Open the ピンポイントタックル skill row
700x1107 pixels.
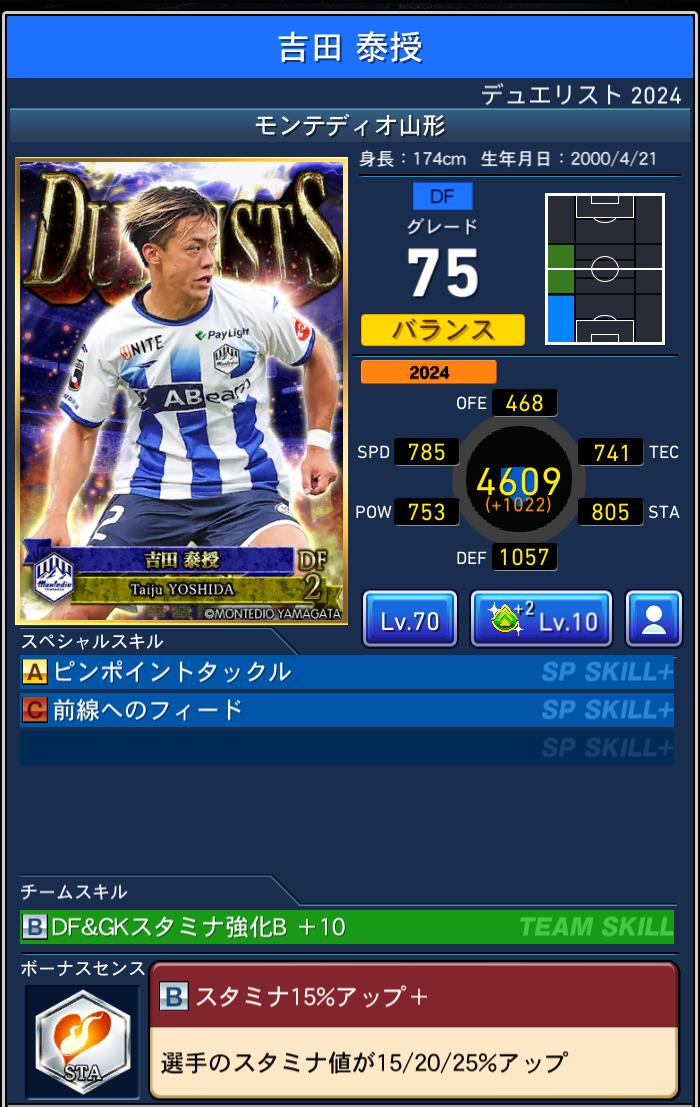[x=346, y=672]
